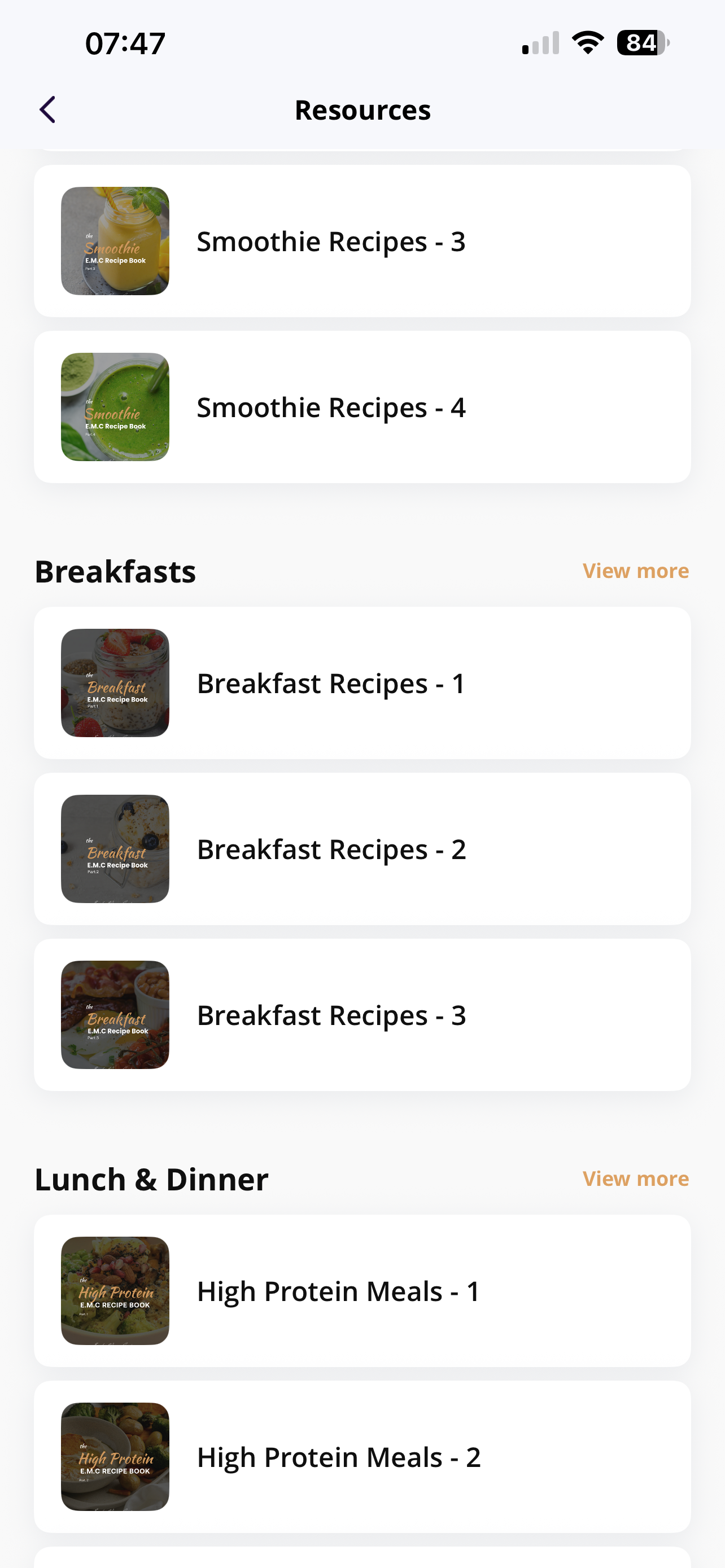The image size is (725, 1568).
Task: Open the Breakfast Recipes - 3 cover thumbnail
Action: click(x=115, y=1014)
